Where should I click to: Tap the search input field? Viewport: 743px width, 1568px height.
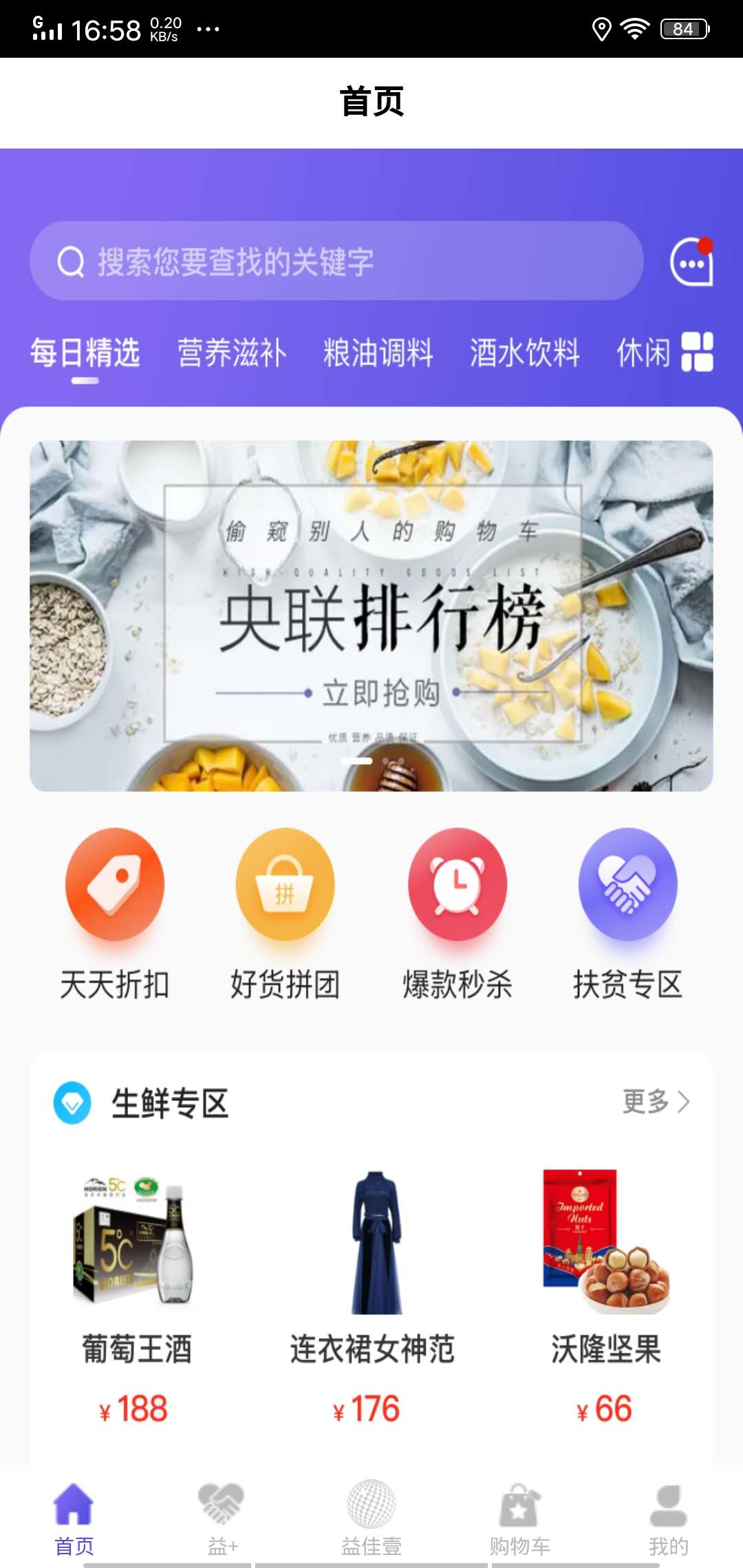pos(337,261)
